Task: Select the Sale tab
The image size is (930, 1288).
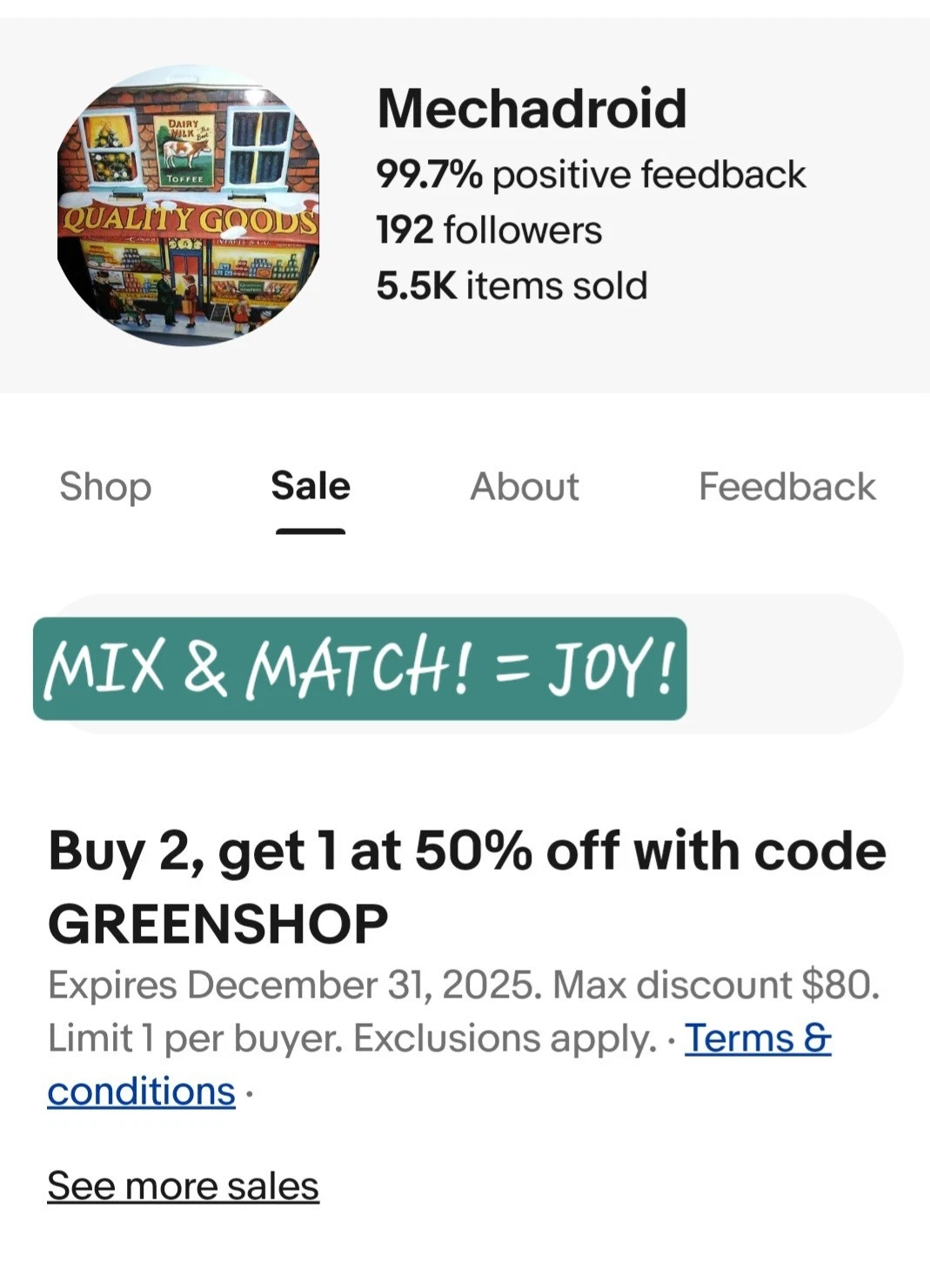Action: pos(311,486)
